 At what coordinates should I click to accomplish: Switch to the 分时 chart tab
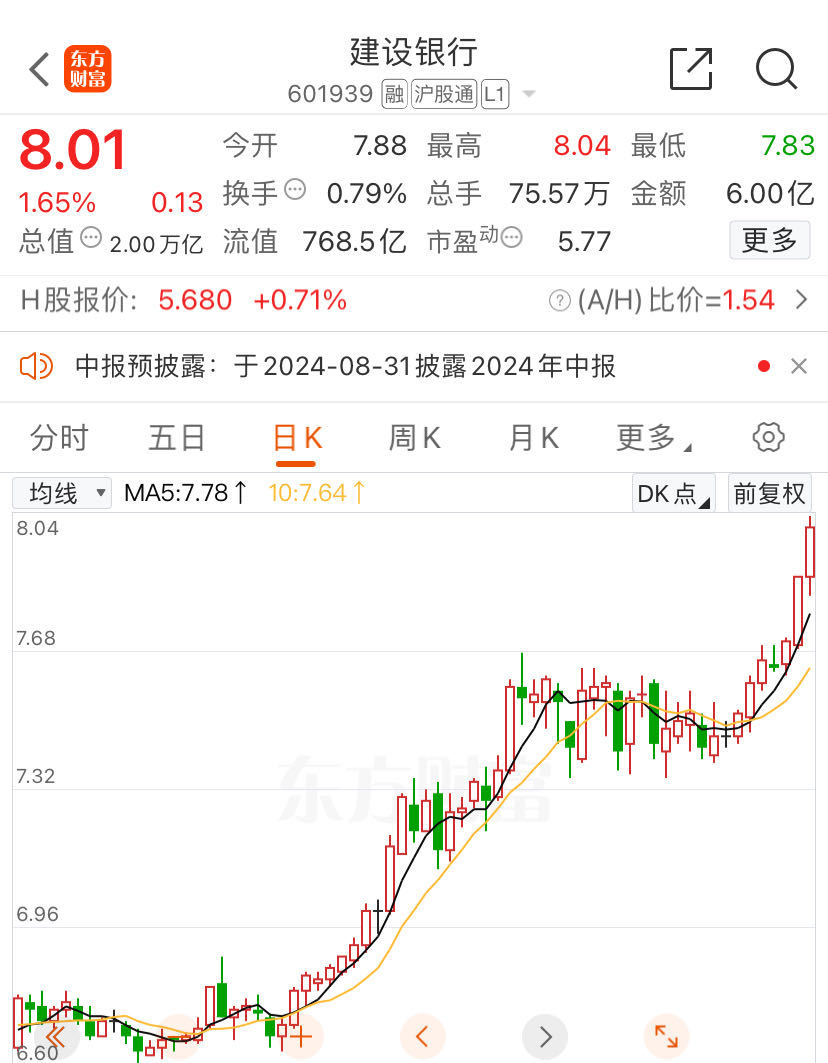59,438
